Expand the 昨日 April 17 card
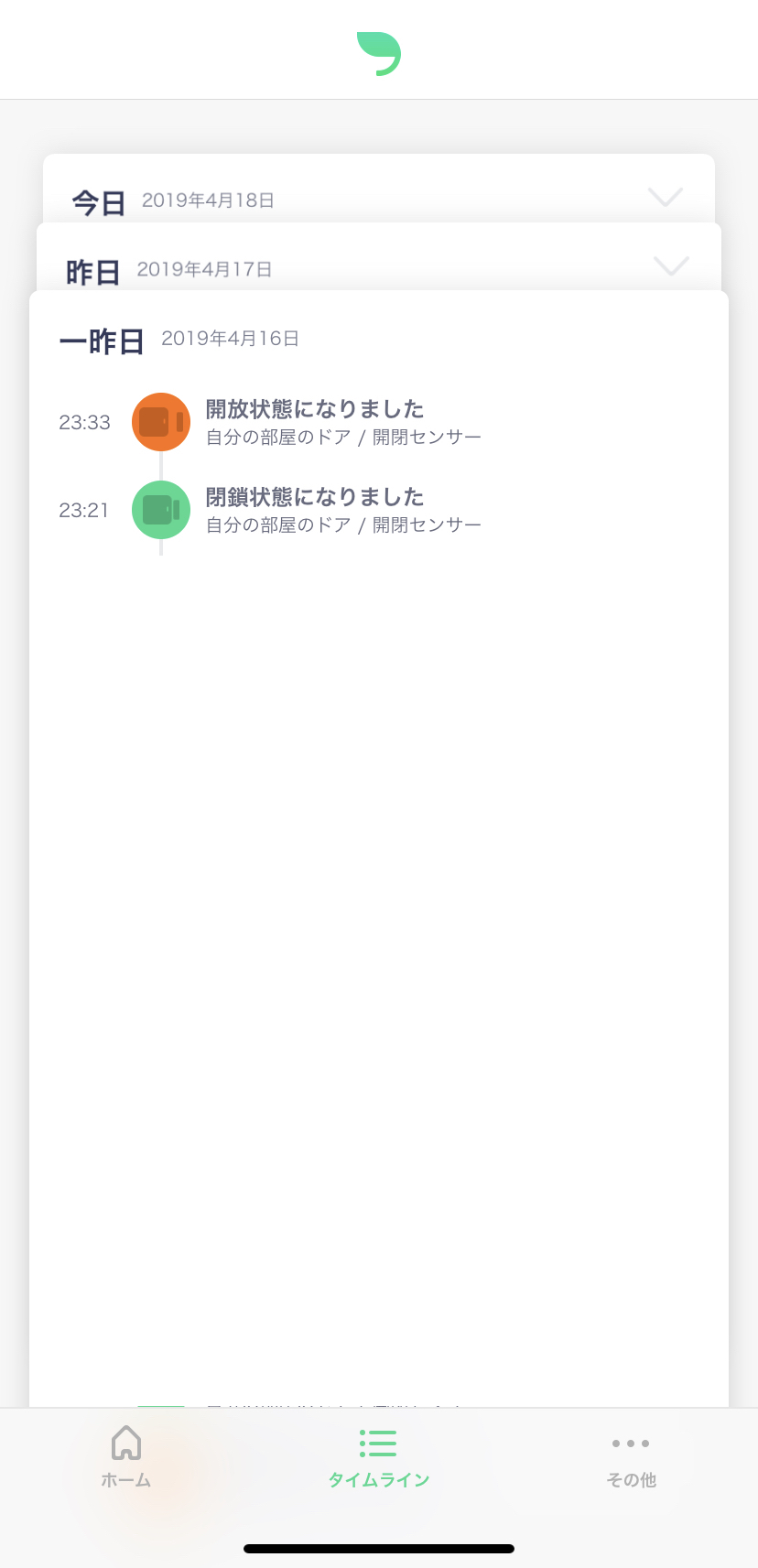This screenshot has height=1568, width=758. 671,265
